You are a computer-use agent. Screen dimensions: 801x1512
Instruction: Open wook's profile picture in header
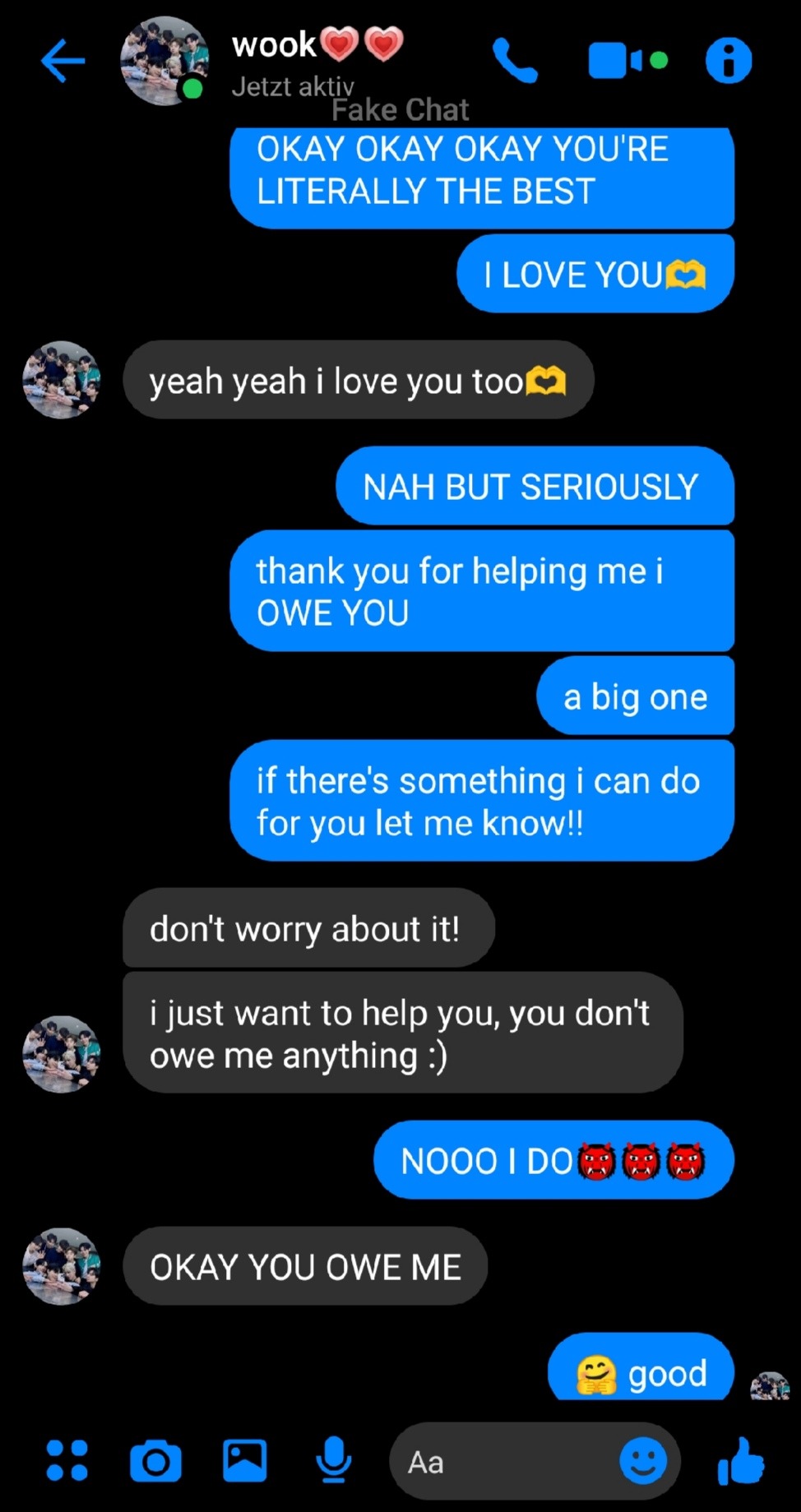tap(164, 61)
